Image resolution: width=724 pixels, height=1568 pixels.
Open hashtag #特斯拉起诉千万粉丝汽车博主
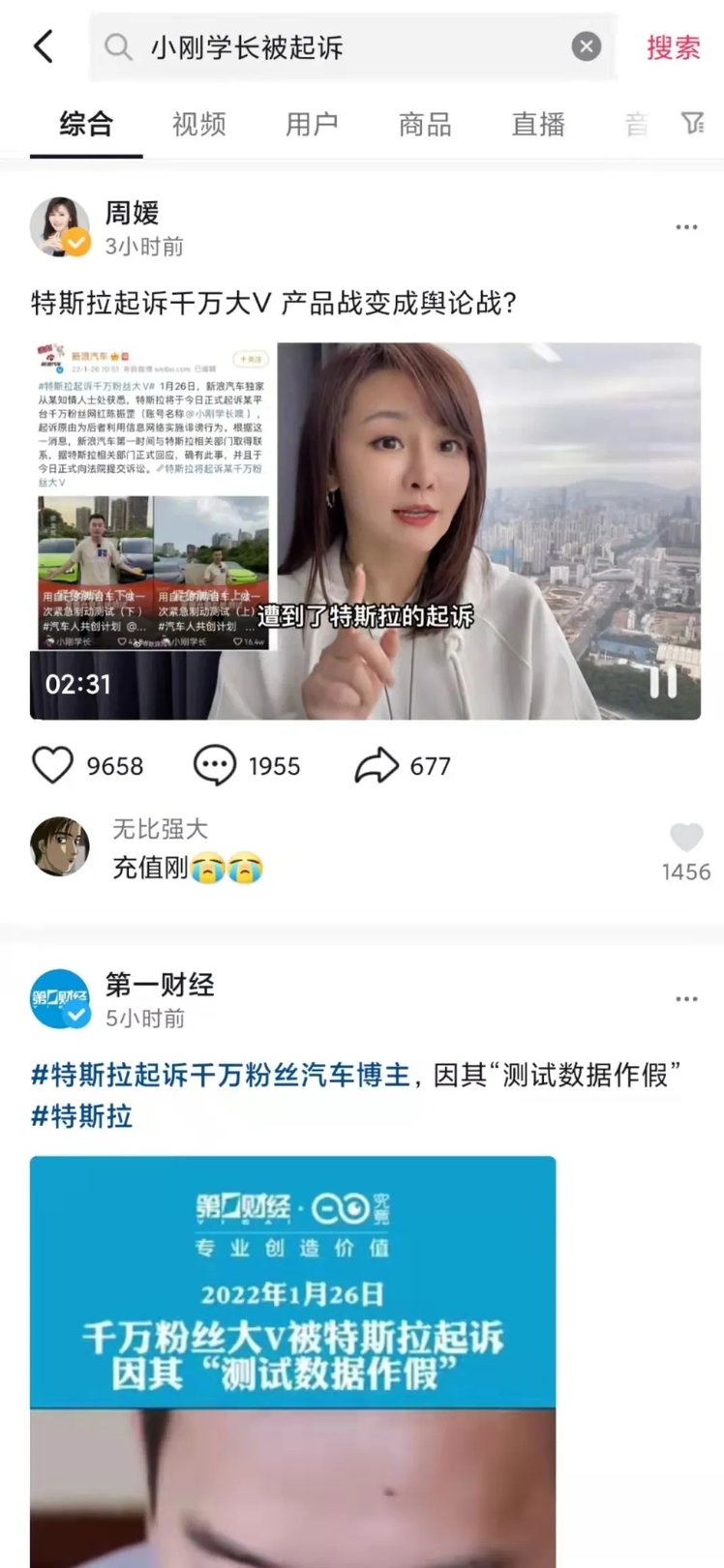pos(221,1075)
